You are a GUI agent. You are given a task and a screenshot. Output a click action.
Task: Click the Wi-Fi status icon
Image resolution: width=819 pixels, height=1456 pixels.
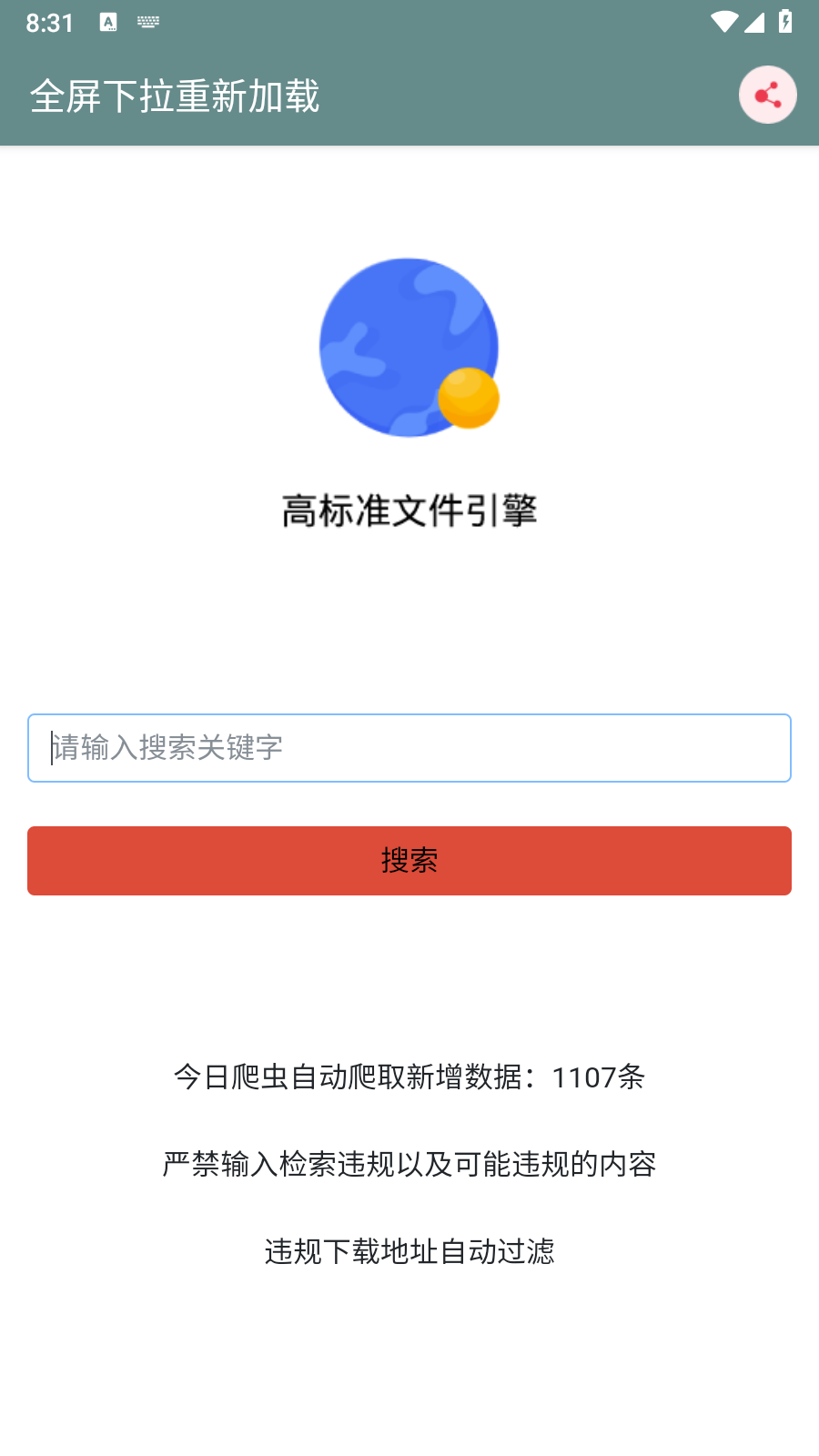[723, 23]
